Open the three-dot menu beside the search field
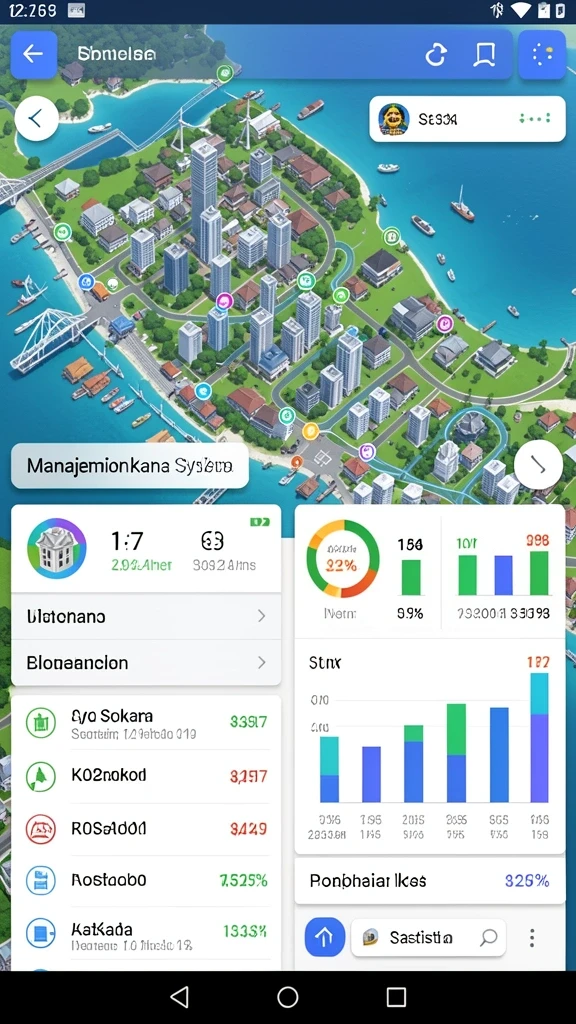576x1024 pixels. (x=532, y=938)
